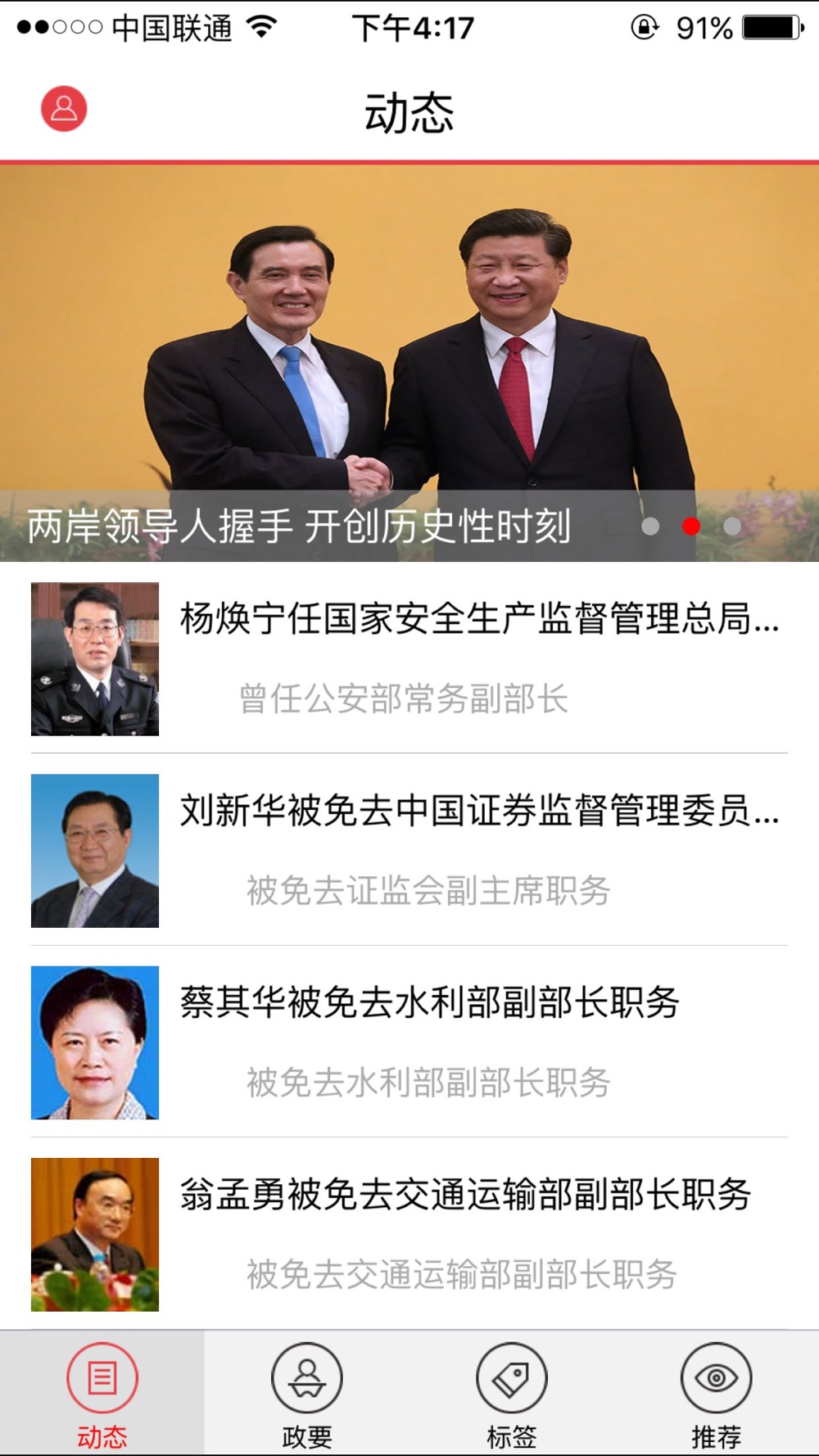Viewport: 819px width, 1456px height.
Task: View the 蔡其华 news entry
Action: coord(409,1042)
